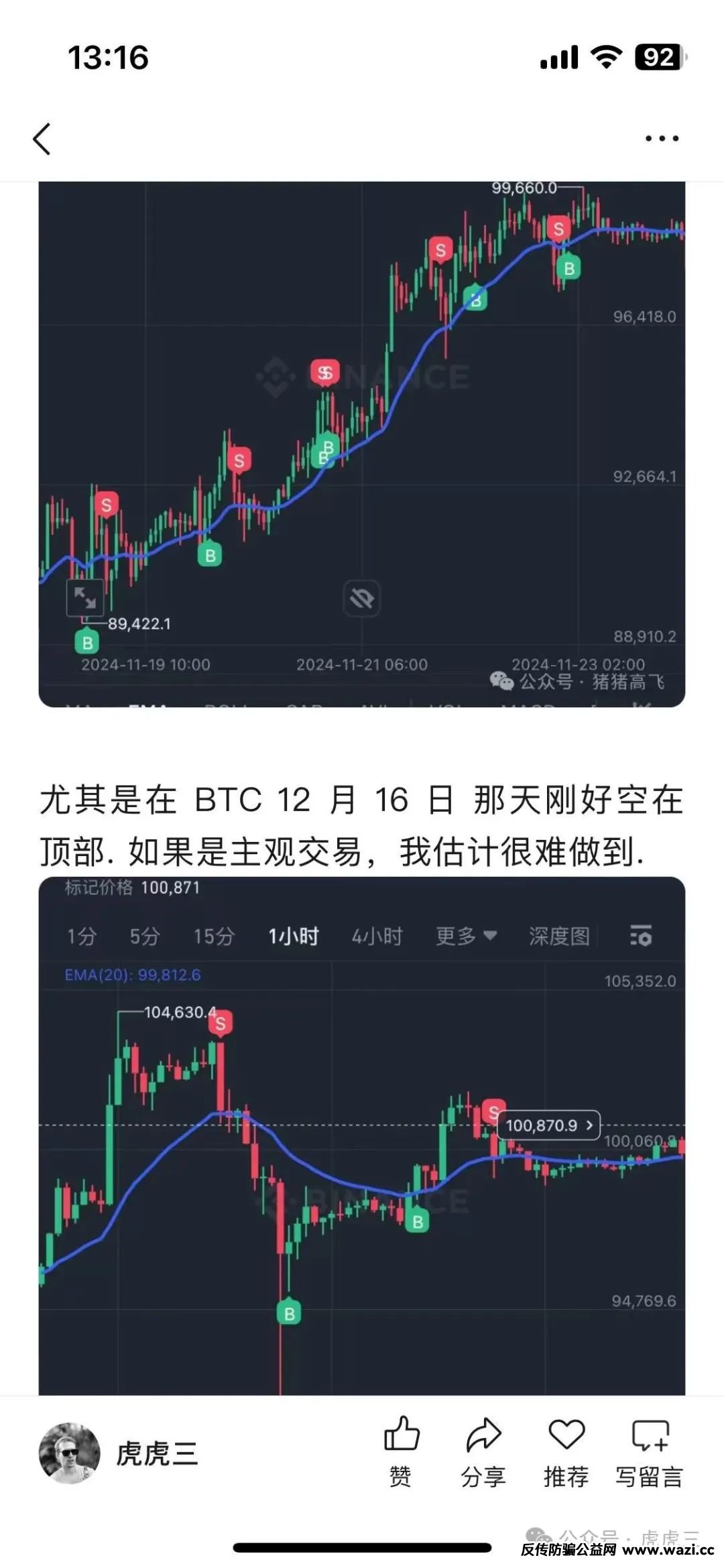The height and width of the screenshot is (1568, 724).
Task: Open the three-dot overflow menu
Action: point(661,139)
